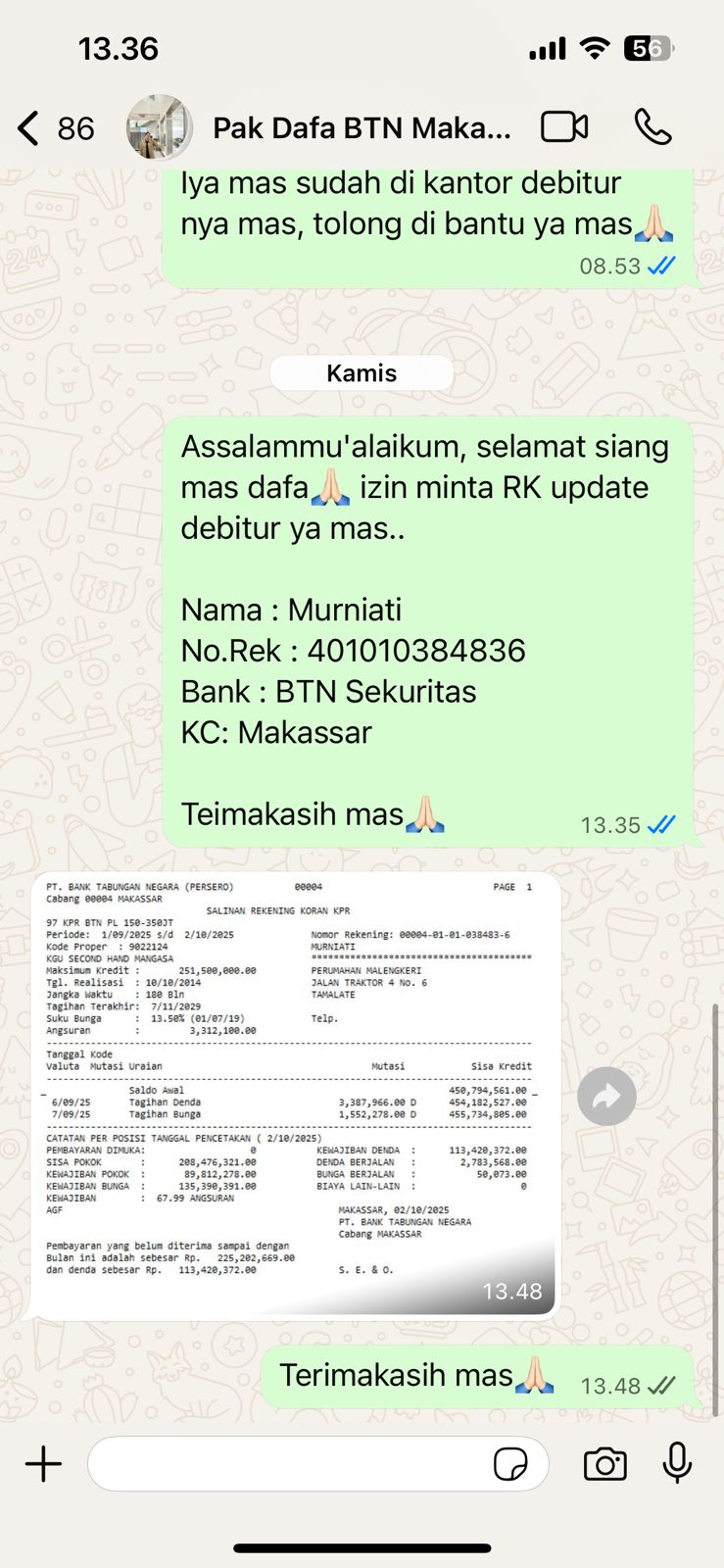The width and height of the screenshot is (724, 1568).
Task: Open Pak Dafa's profile picture
Action: coord(159,127)
